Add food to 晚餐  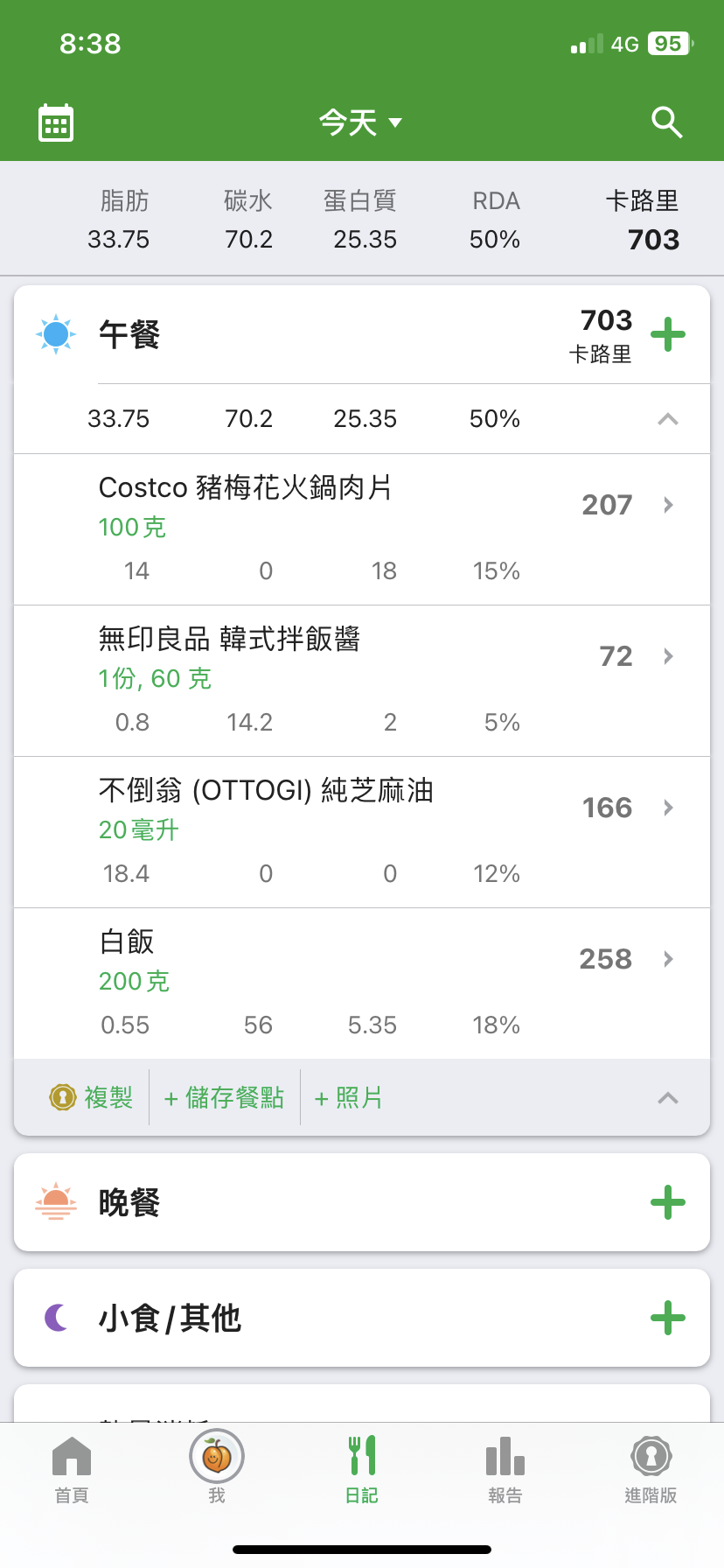[668, 1202]
